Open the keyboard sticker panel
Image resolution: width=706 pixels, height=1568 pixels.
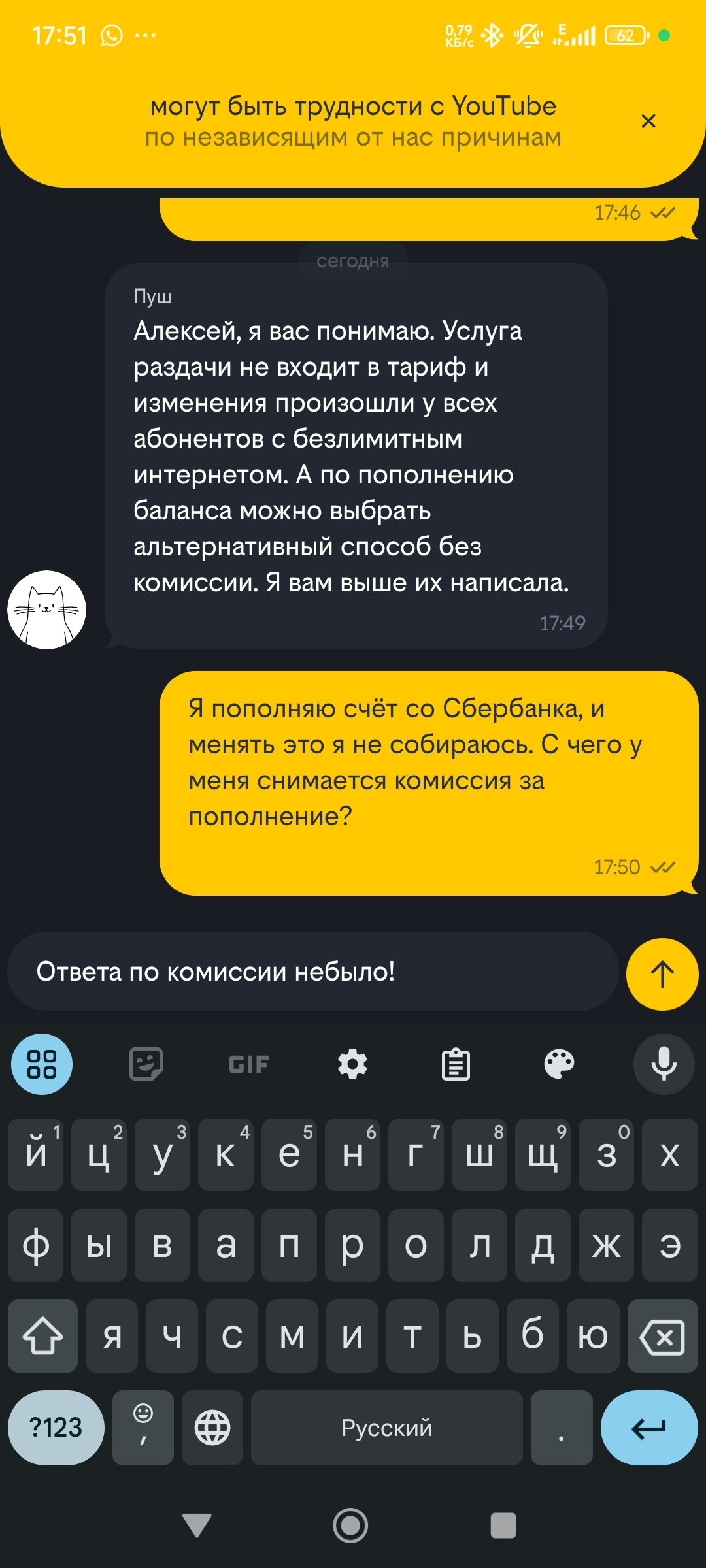point(146,1064)
